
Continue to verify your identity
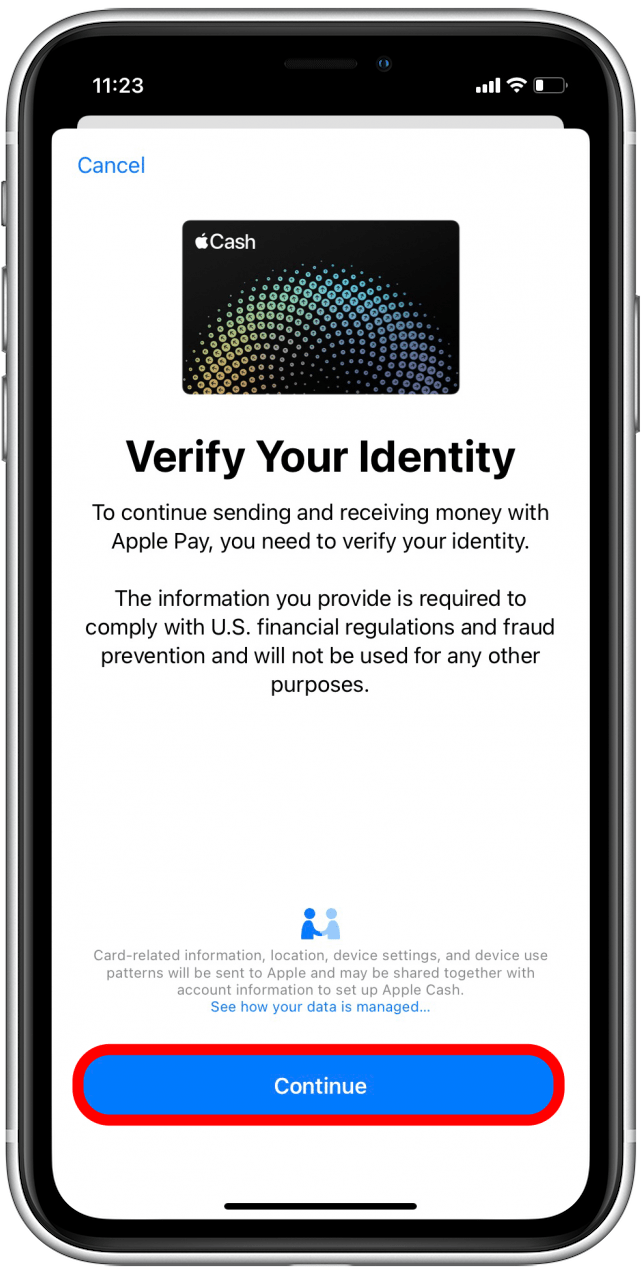(x=319, y=1086)
